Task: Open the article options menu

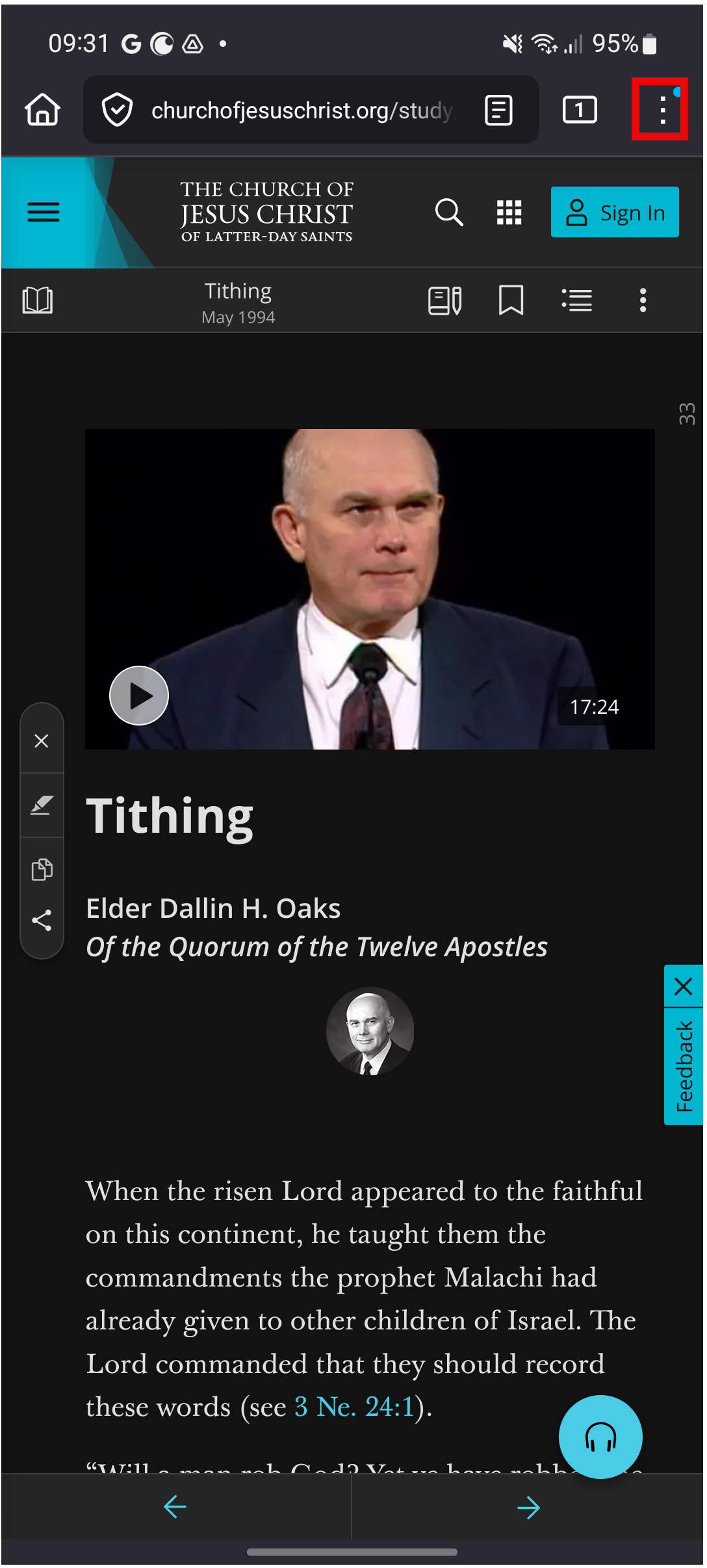Action: click(643, 300)
